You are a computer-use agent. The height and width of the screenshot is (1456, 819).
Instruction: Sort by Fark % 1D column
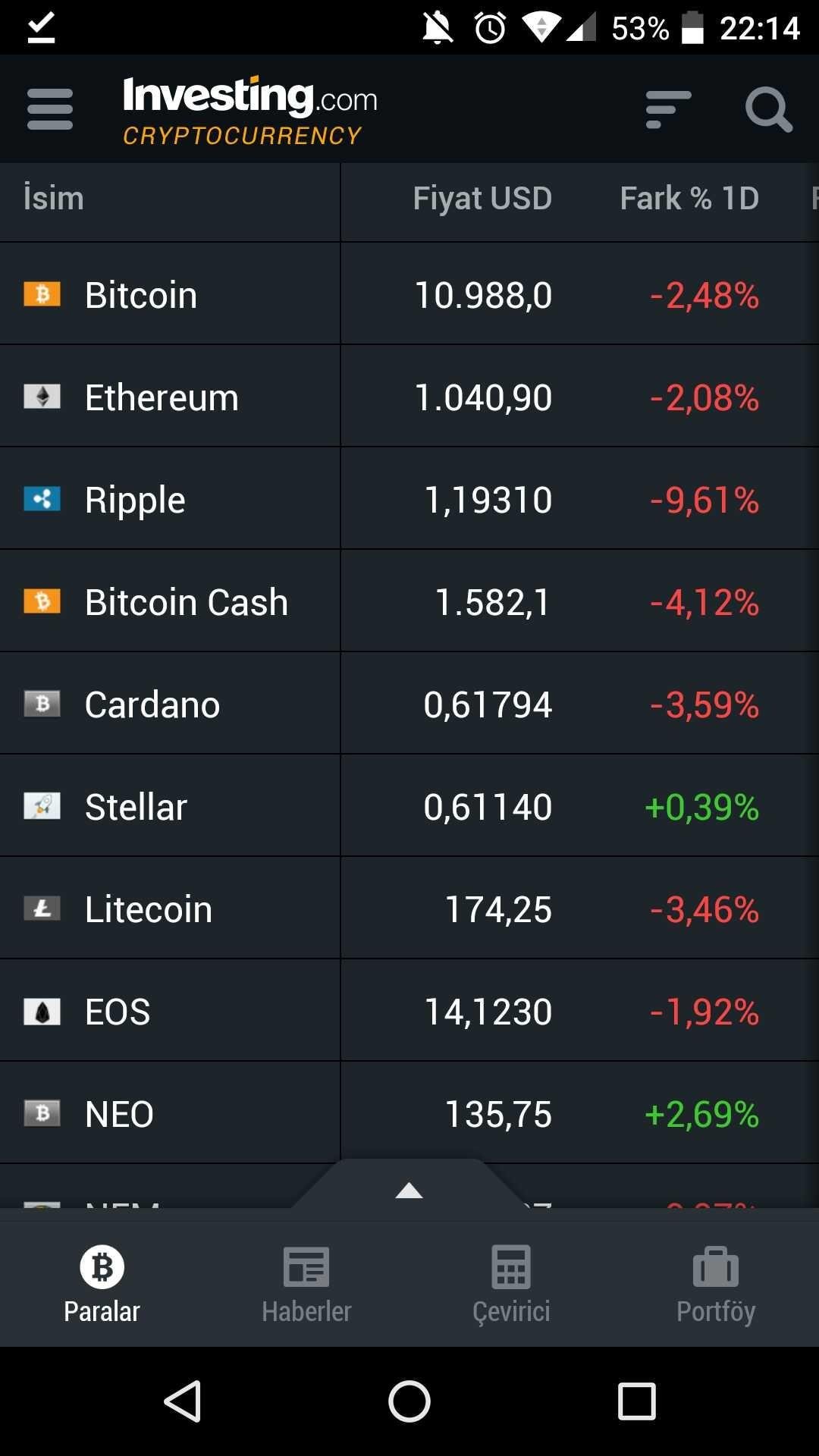coord(689,199)
